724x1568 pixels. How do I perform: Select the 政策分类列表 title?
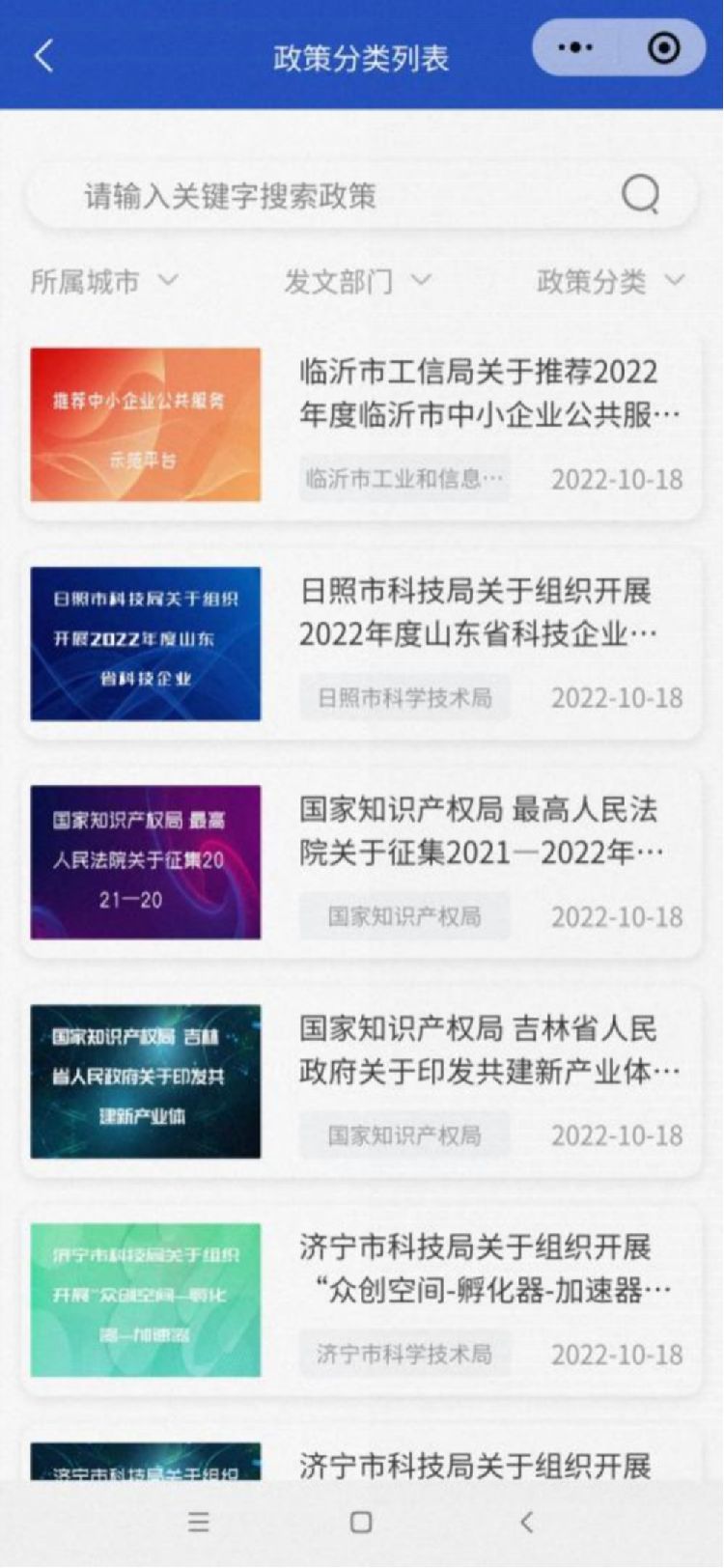pyautogui.click(x=362, y=58)
